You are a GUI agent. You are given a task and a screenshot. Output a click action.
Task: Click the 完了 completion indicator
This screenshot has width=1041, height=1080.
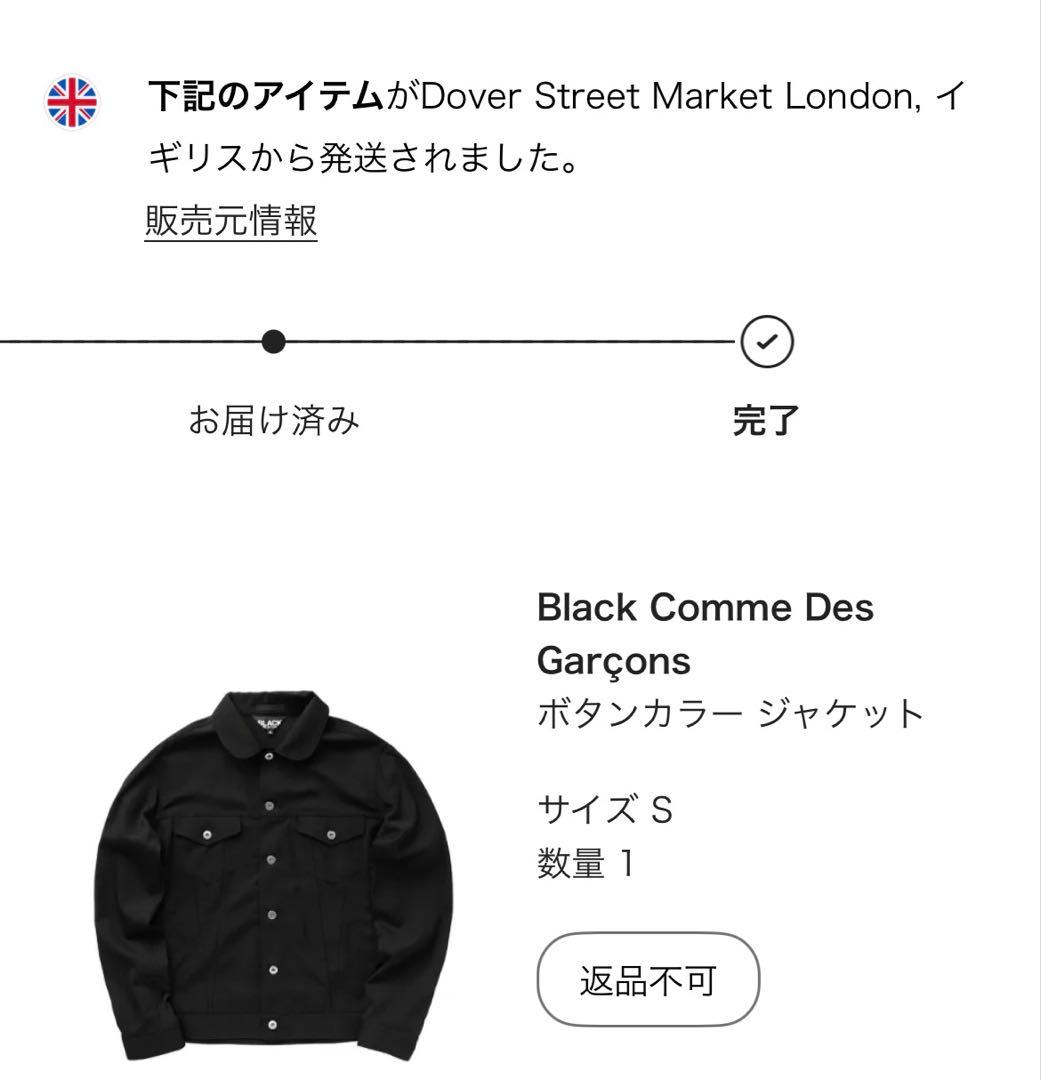click(767, 342)
